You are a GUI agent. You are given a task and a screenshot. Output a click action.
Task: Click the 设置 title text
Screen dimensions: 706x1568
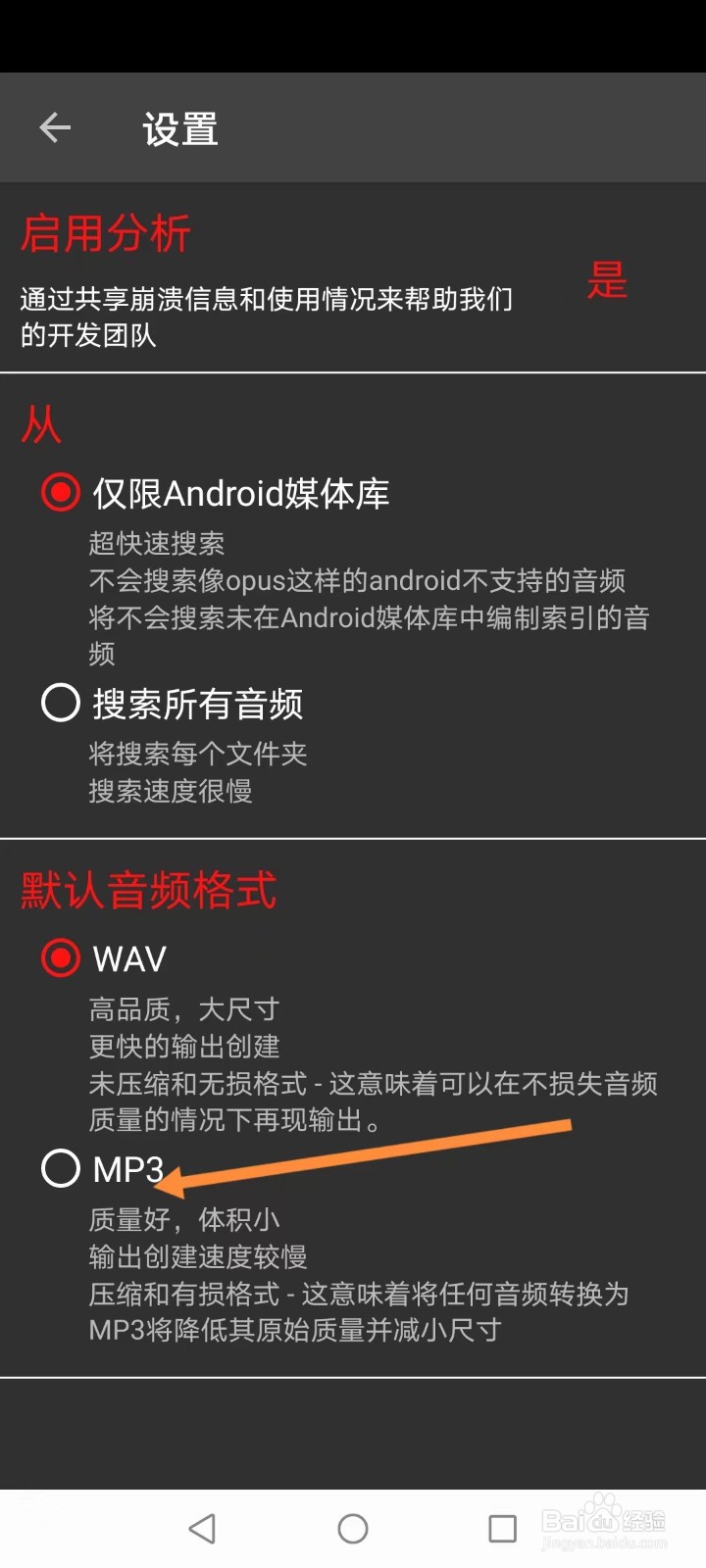coord(179,127)
